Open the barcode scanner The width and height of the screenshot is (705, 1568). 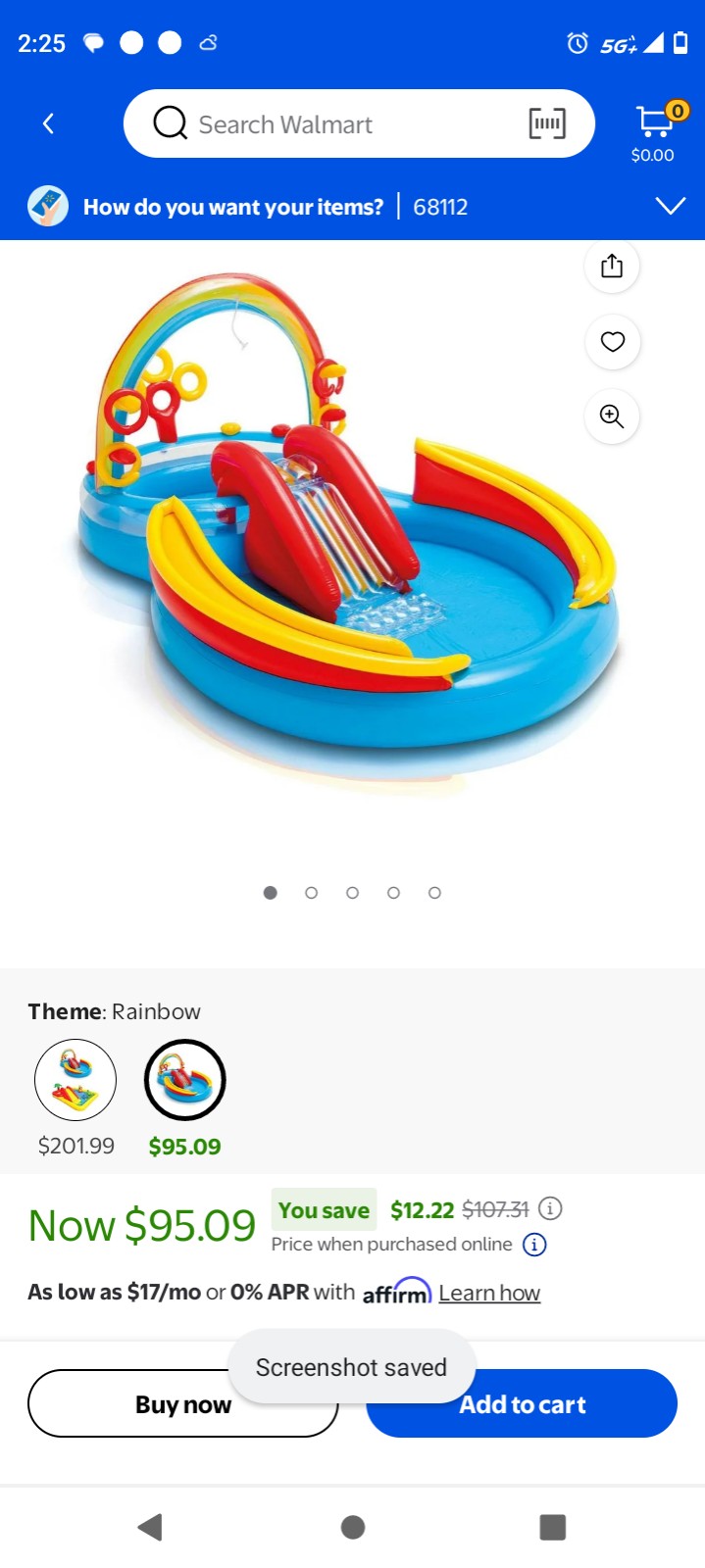[x=547, y=123]
